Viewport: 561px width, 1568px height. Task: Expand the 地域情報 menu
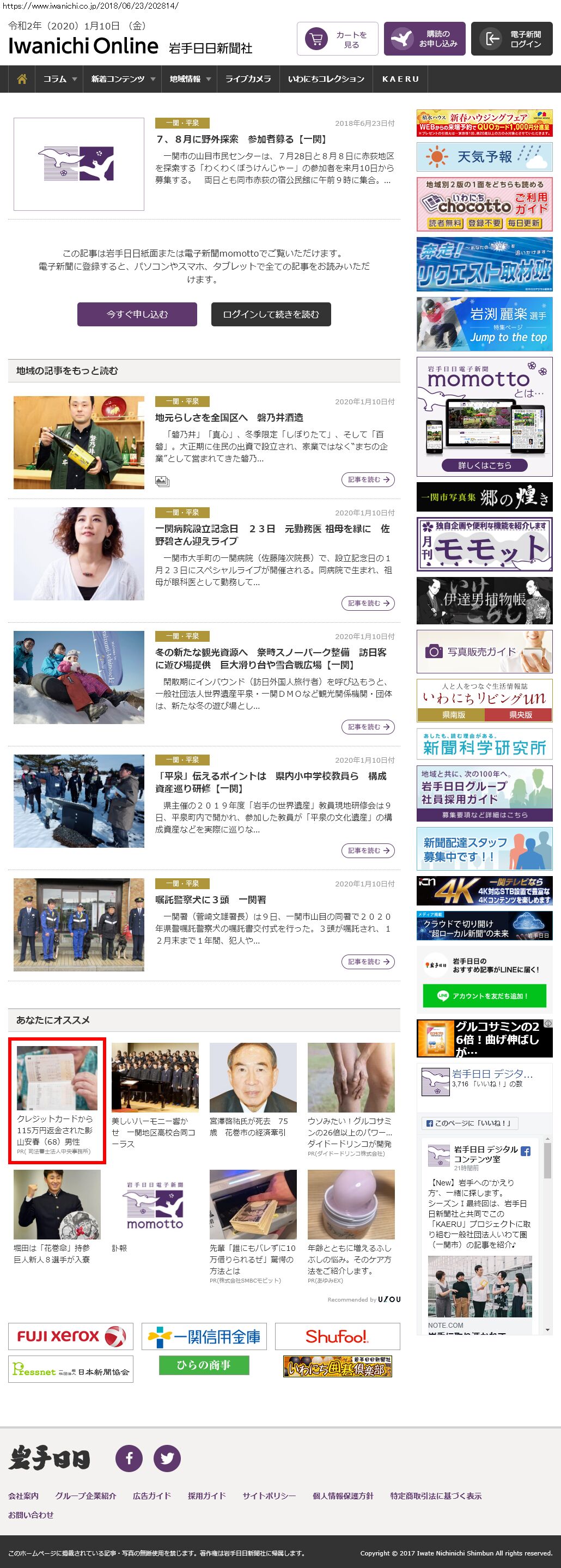pos(190,79)
